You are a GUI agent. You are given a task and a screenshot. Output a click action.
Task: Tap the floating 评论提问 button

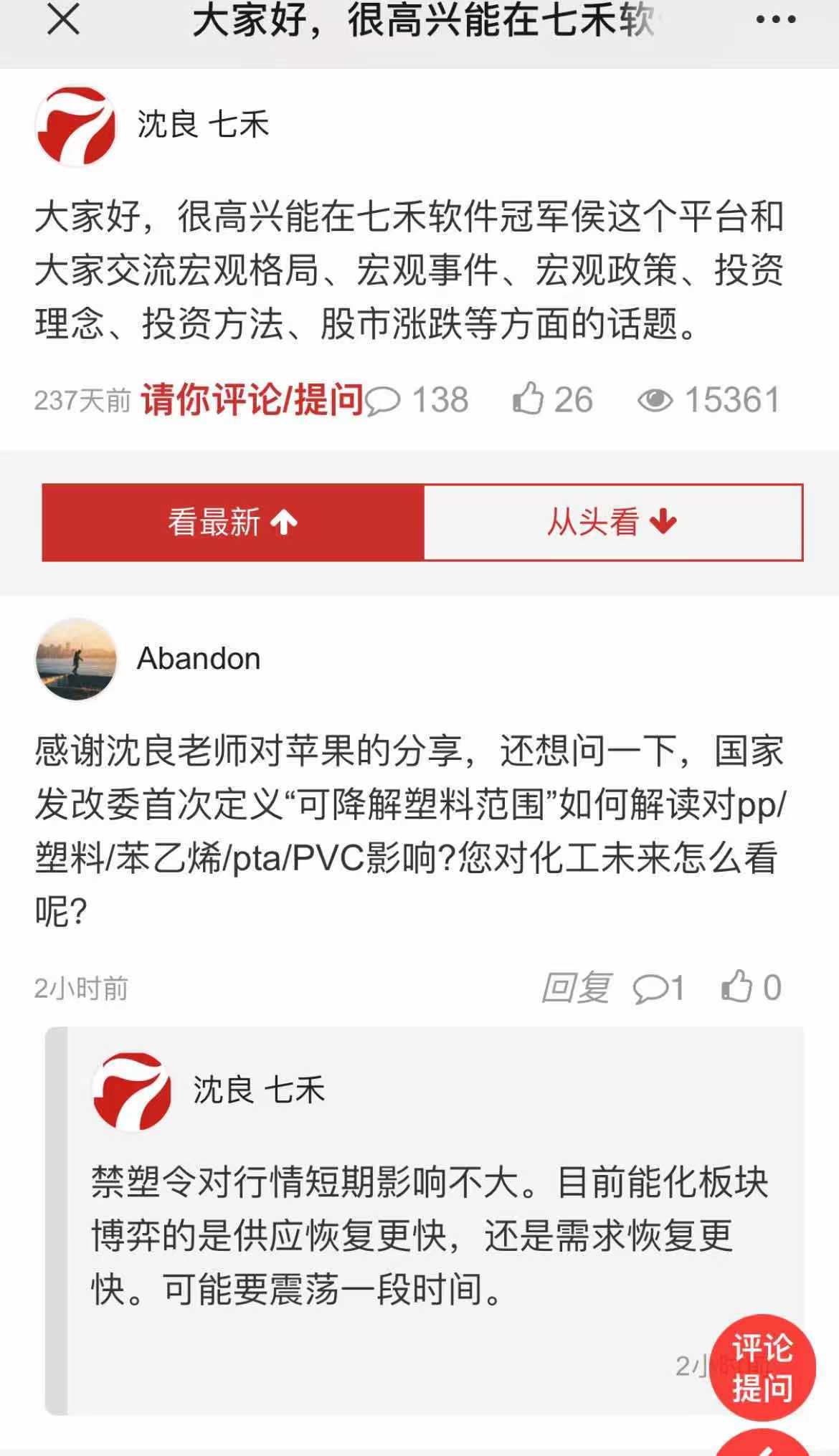(x=762, y=1368)
